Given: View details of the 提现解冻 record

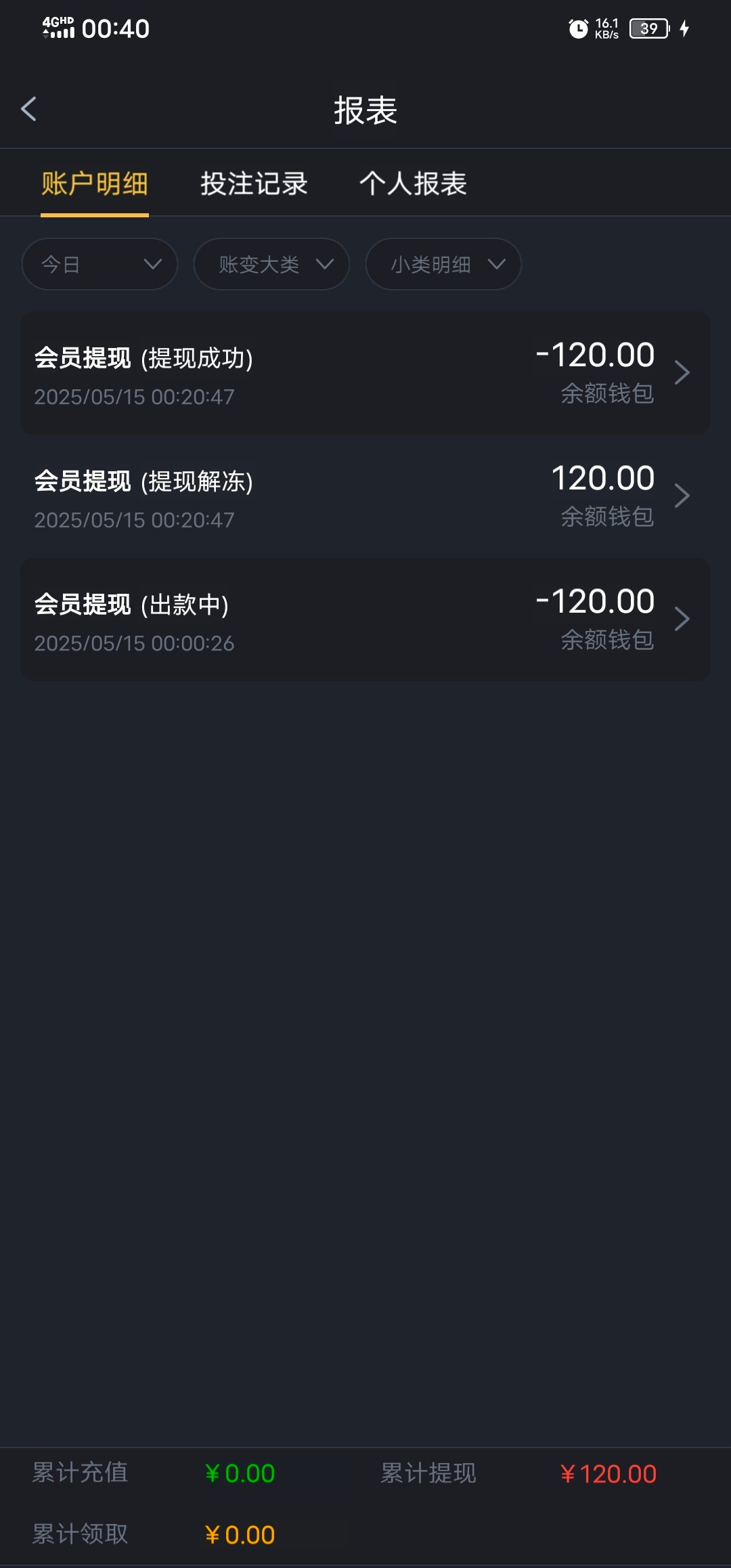Looking at the screenshot, I should pyautogui.click(x=365, y=496).
